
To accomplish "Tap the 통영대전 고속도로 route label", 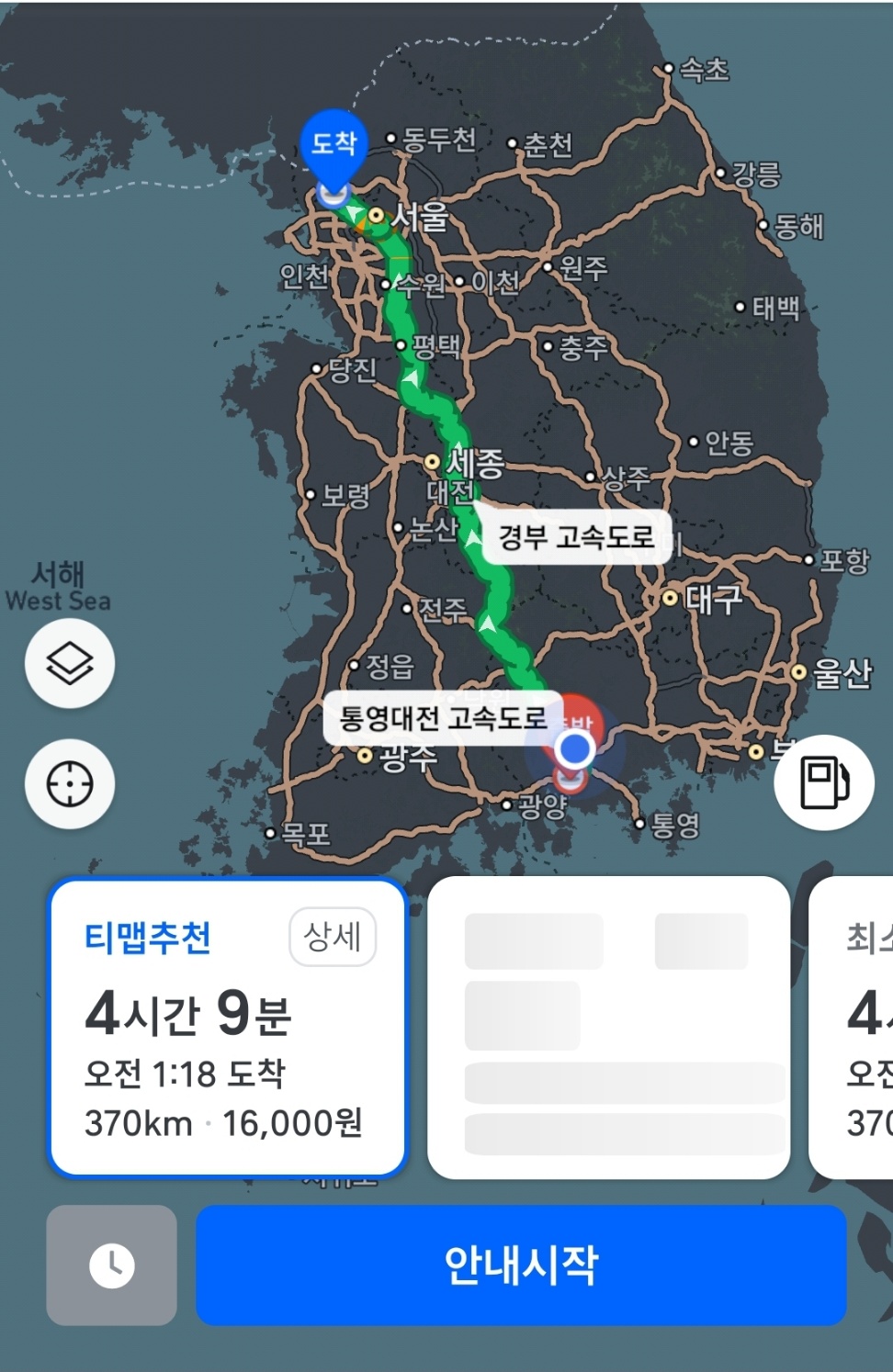I will (443, 718).
